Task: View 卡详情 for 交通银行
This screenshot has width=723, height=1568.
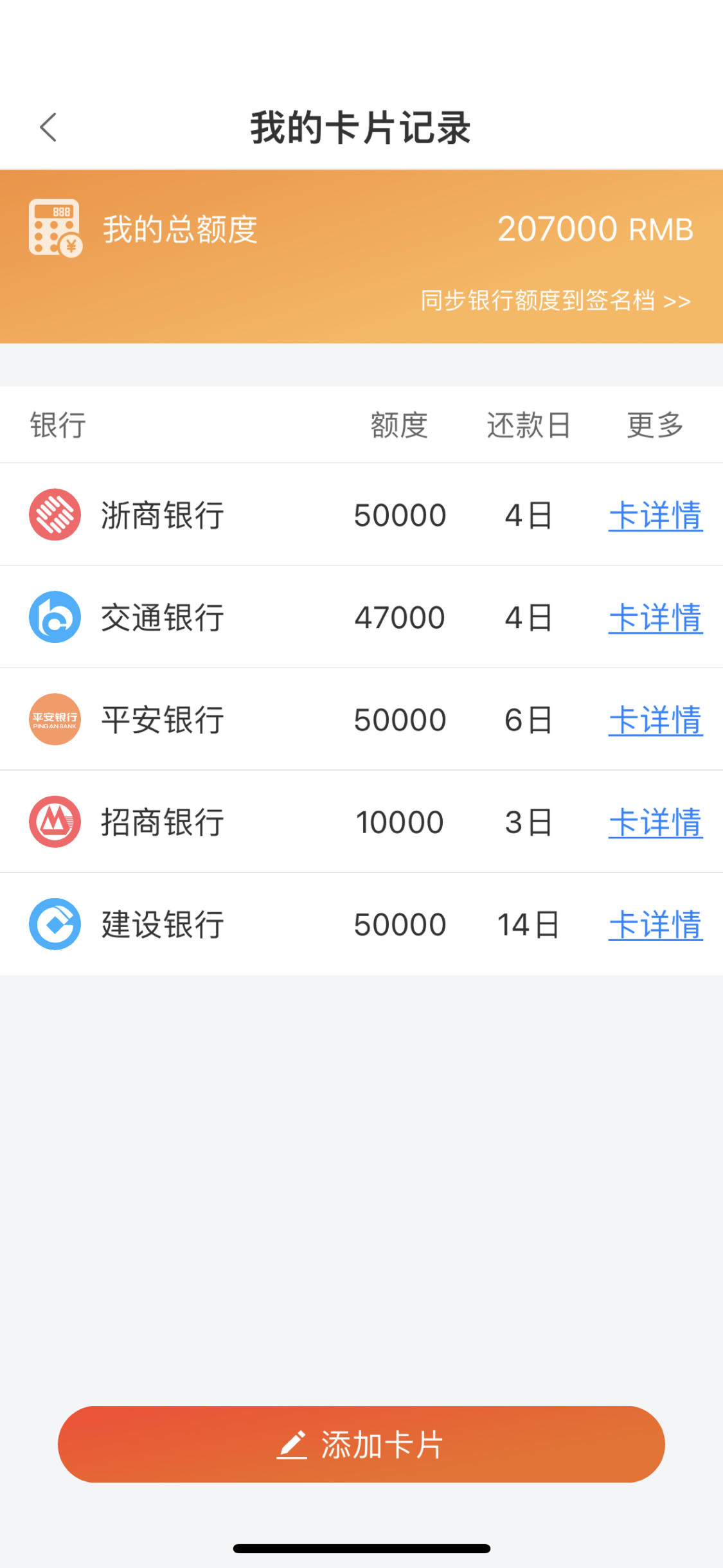Action: 656,617
